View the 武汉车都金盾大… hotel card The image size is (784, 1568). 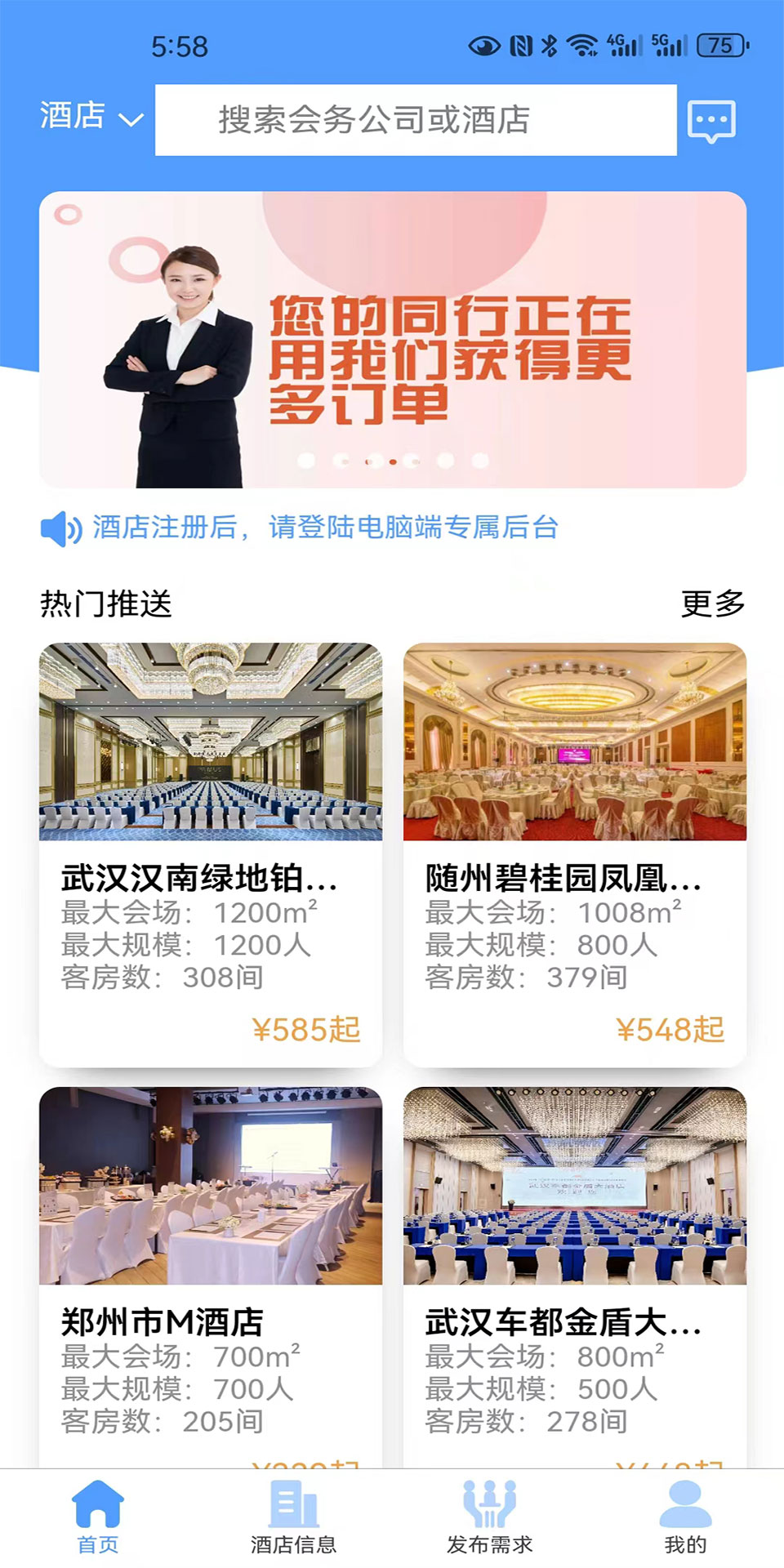pos(574,1274)
